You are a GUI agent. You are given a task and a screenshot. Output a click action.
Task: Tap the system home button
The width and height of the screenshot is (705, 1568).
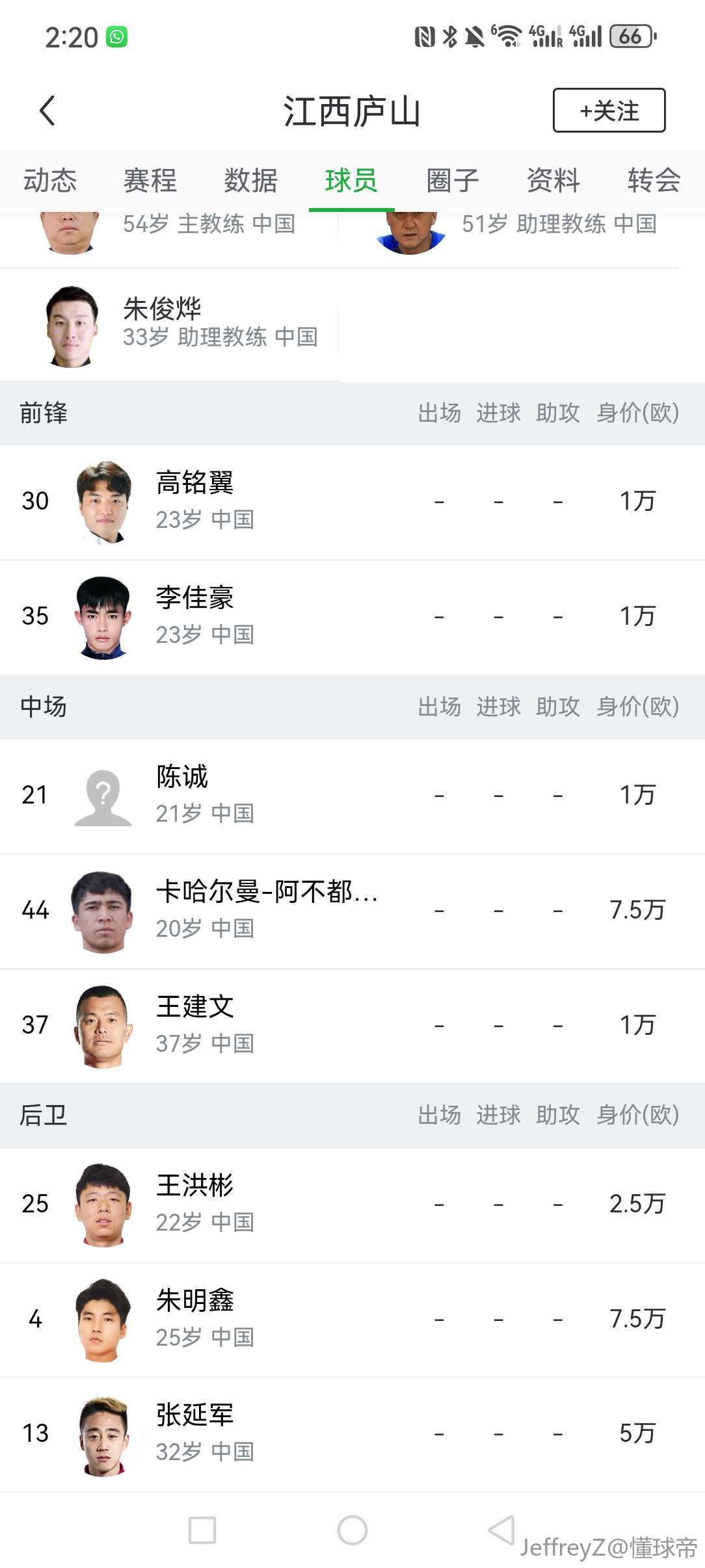352,1530
